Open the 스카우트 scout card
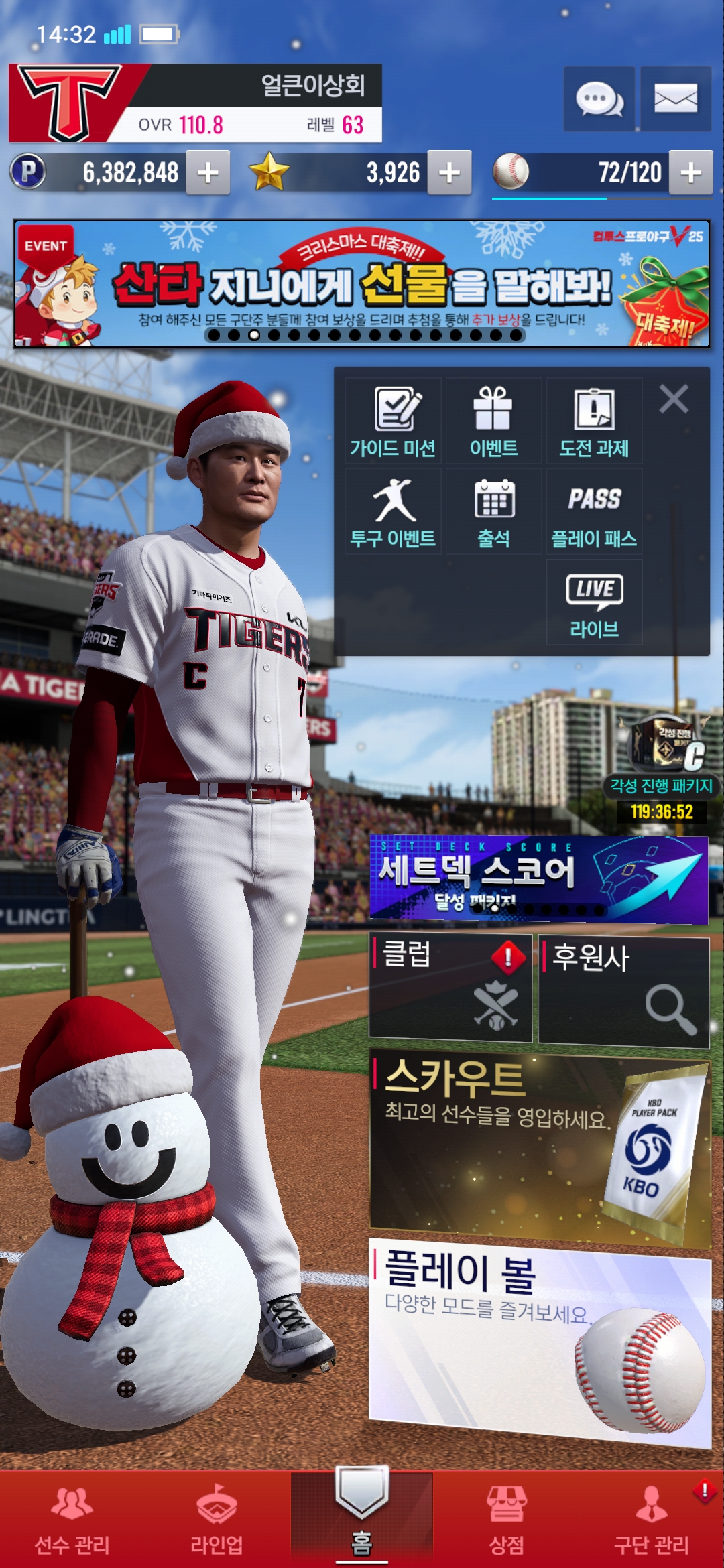The height and width of the screenshot is (1568, 724). pos(540,1146)
